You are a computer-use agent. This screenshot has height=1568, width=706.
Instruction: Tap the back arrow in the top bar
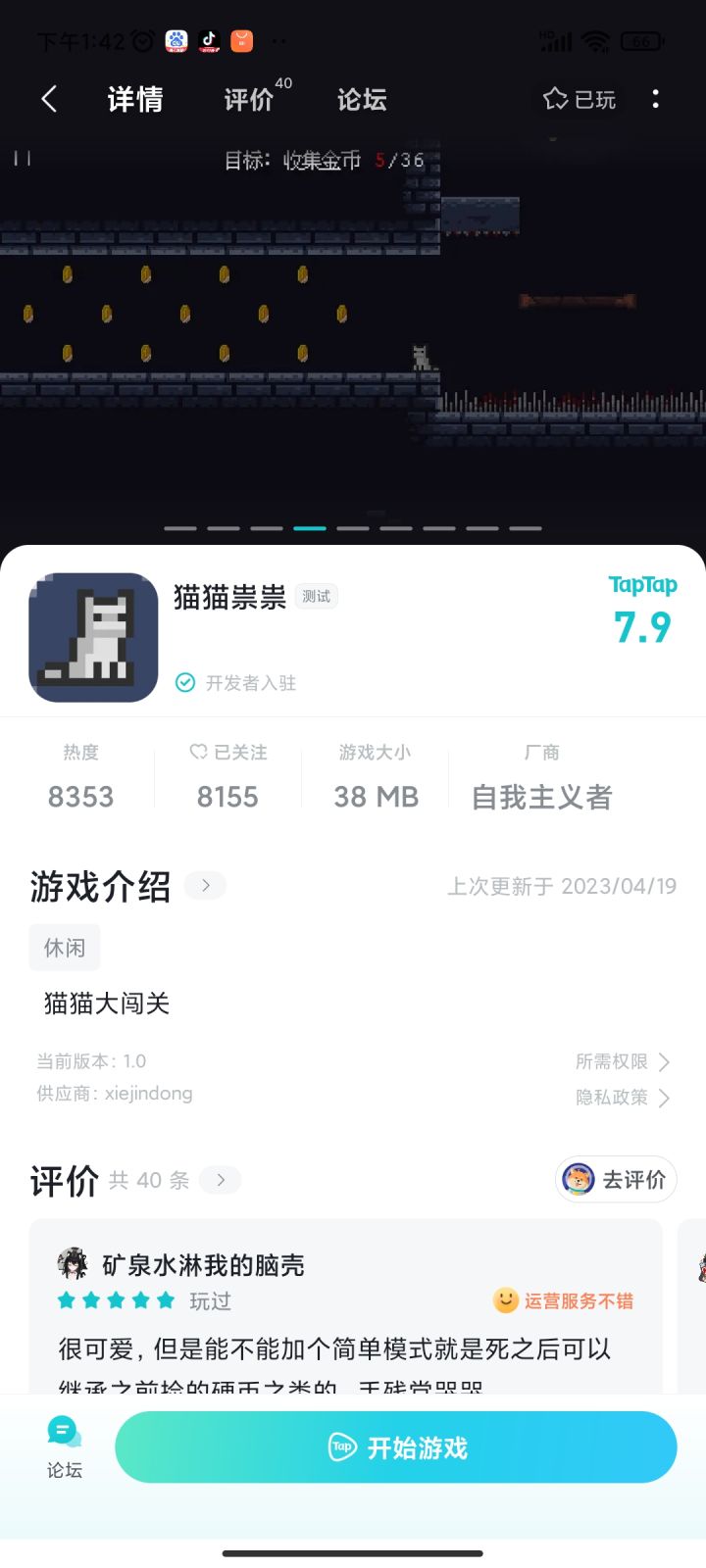click(x=49, y=99)
